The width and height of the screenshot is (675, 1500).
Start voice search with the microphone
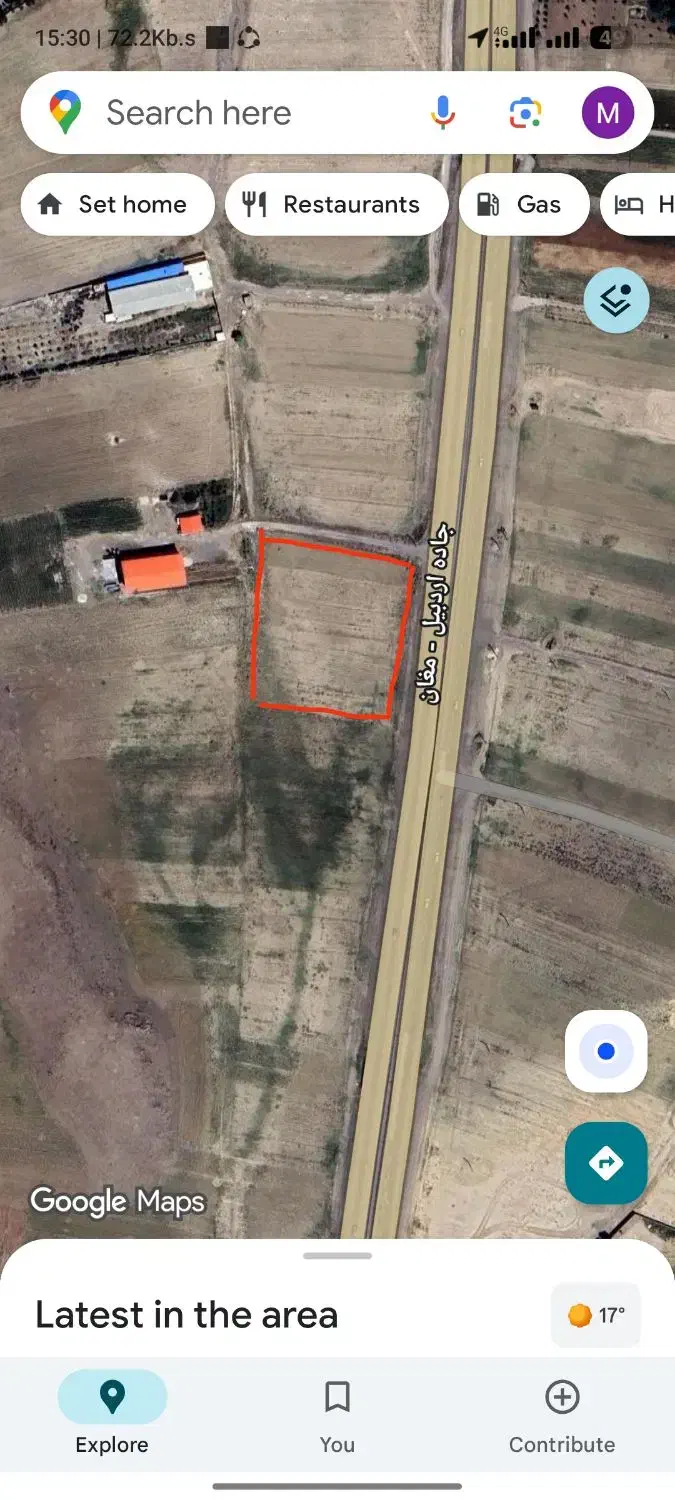(443, 113)
